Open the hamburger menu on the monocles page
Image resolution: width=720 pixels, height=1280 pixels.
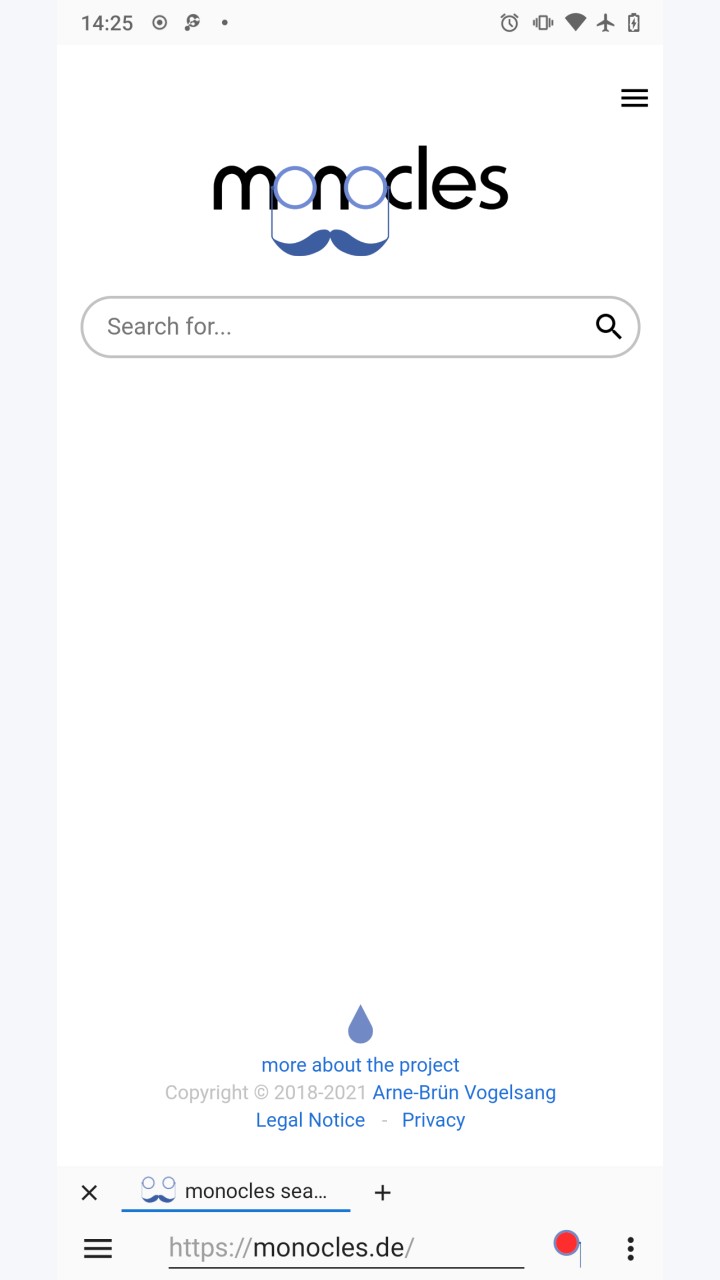tap(634, 98)
